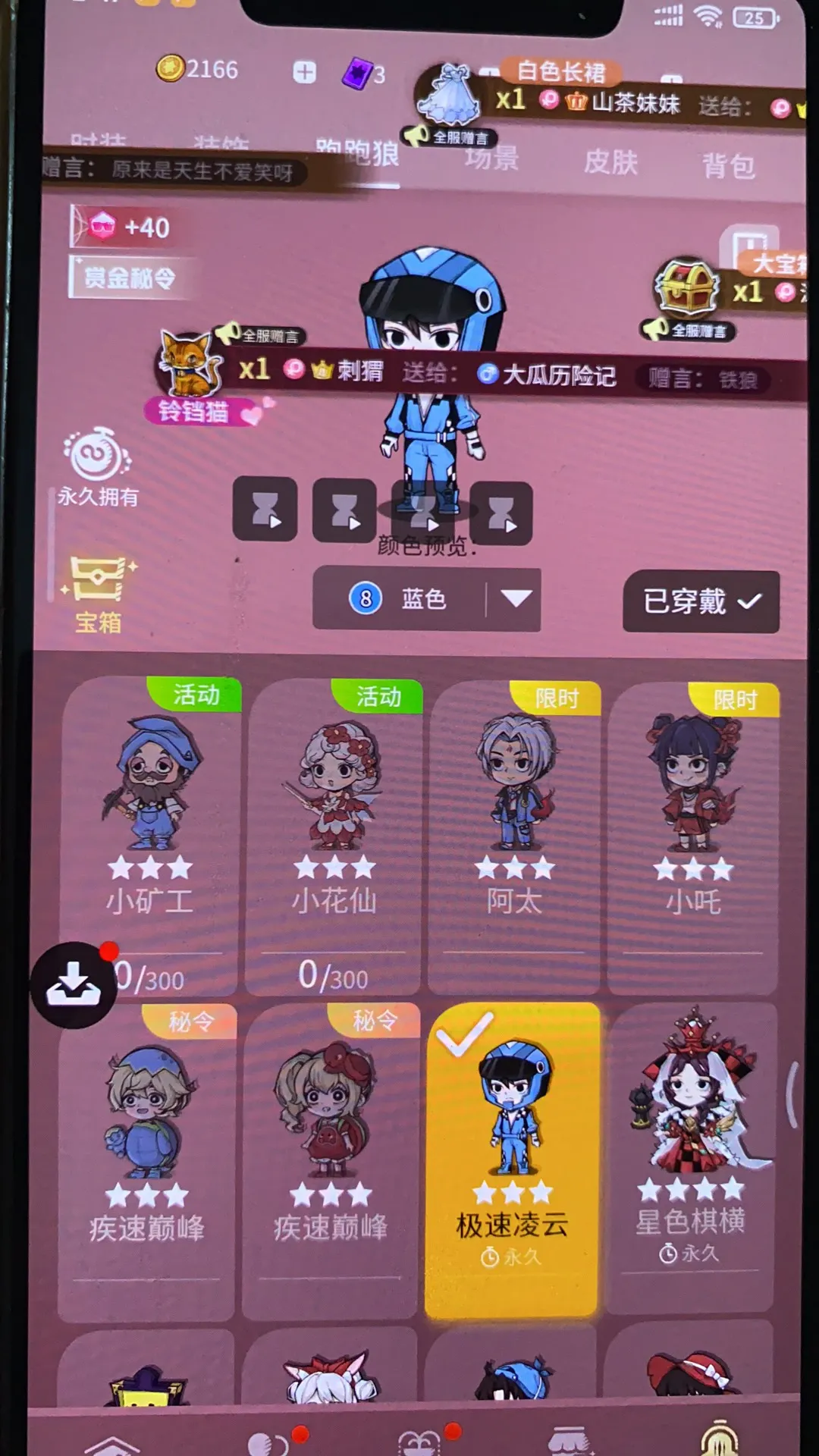Open the 宝箱 section
This screenshot has width=819, height=1456.
(98, 596)
